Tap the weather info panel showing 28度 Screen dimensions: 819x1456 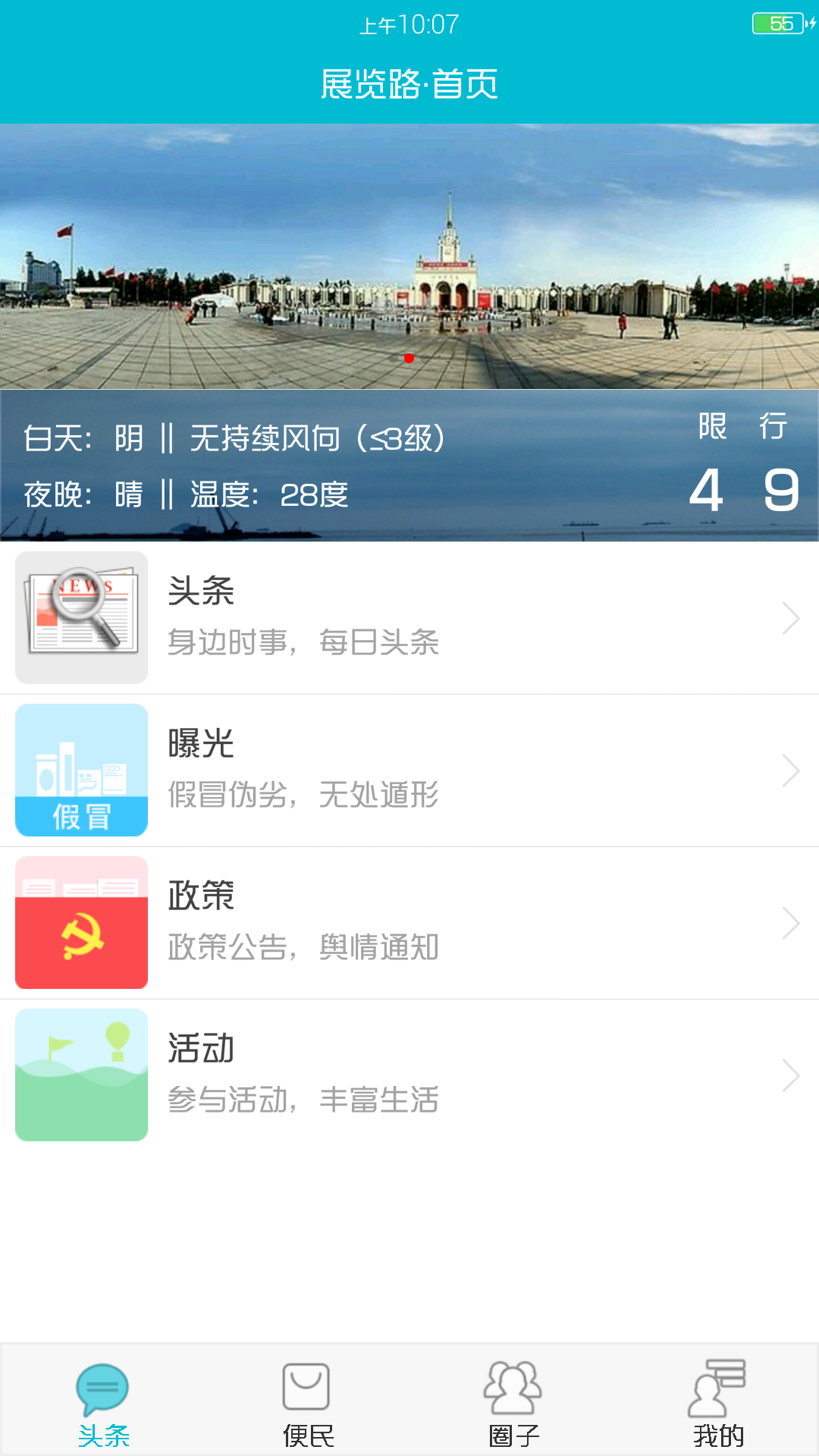(303, 463)
